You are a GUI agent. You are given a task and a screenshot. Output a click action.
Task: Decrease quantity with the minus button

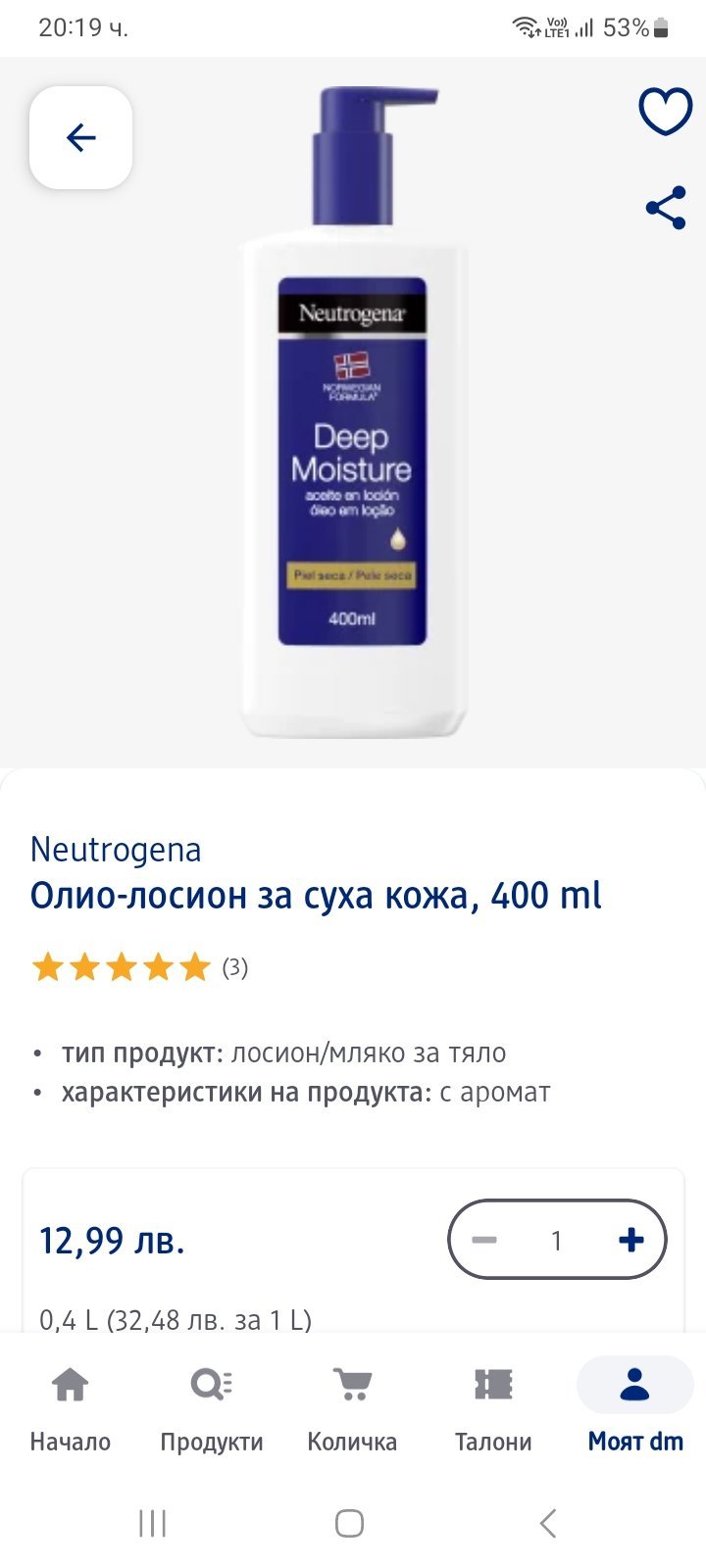coord(484,1240)
